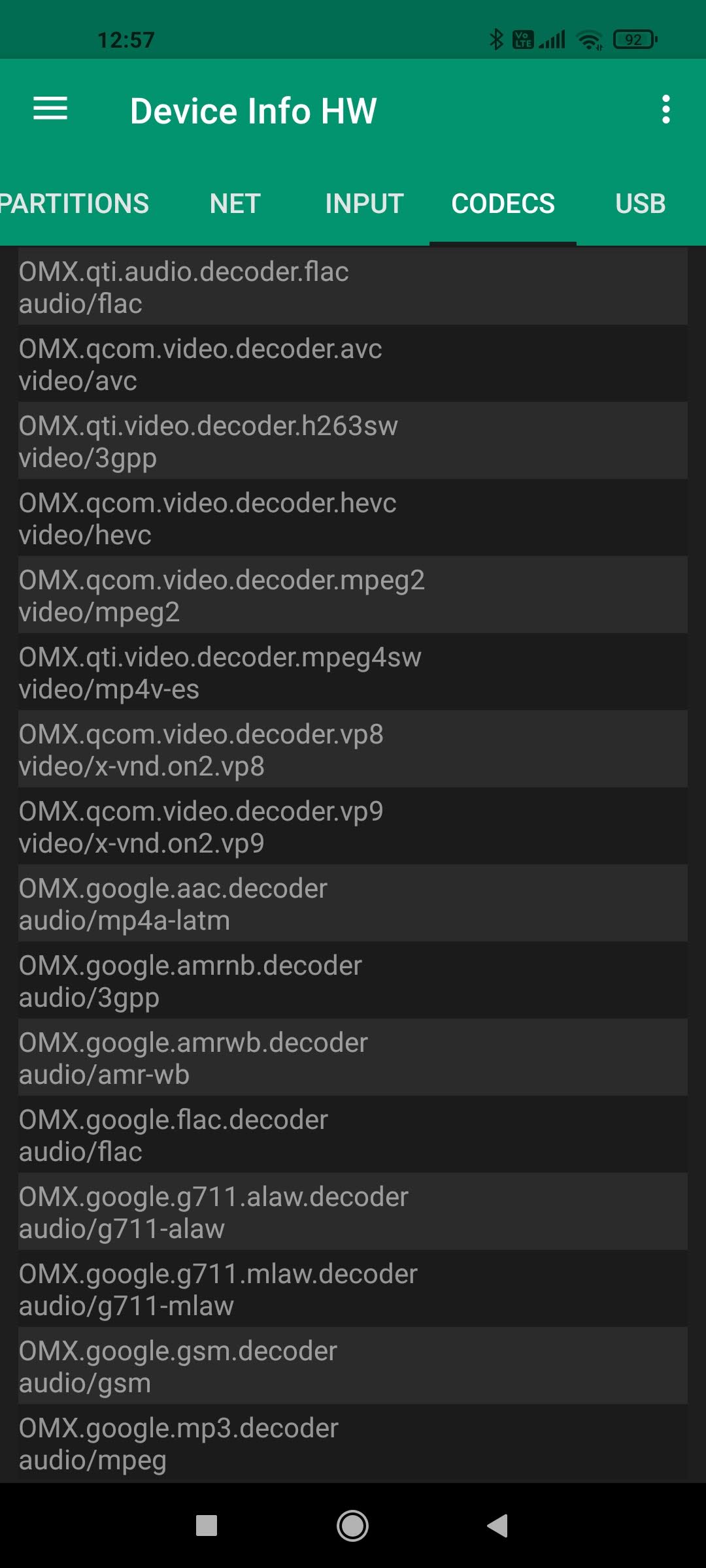The width and height of the screenshot is (706, 1568).
Task: Open the OMX.qti.audio.decoder.flac codec entry
Action: point(353,287)
